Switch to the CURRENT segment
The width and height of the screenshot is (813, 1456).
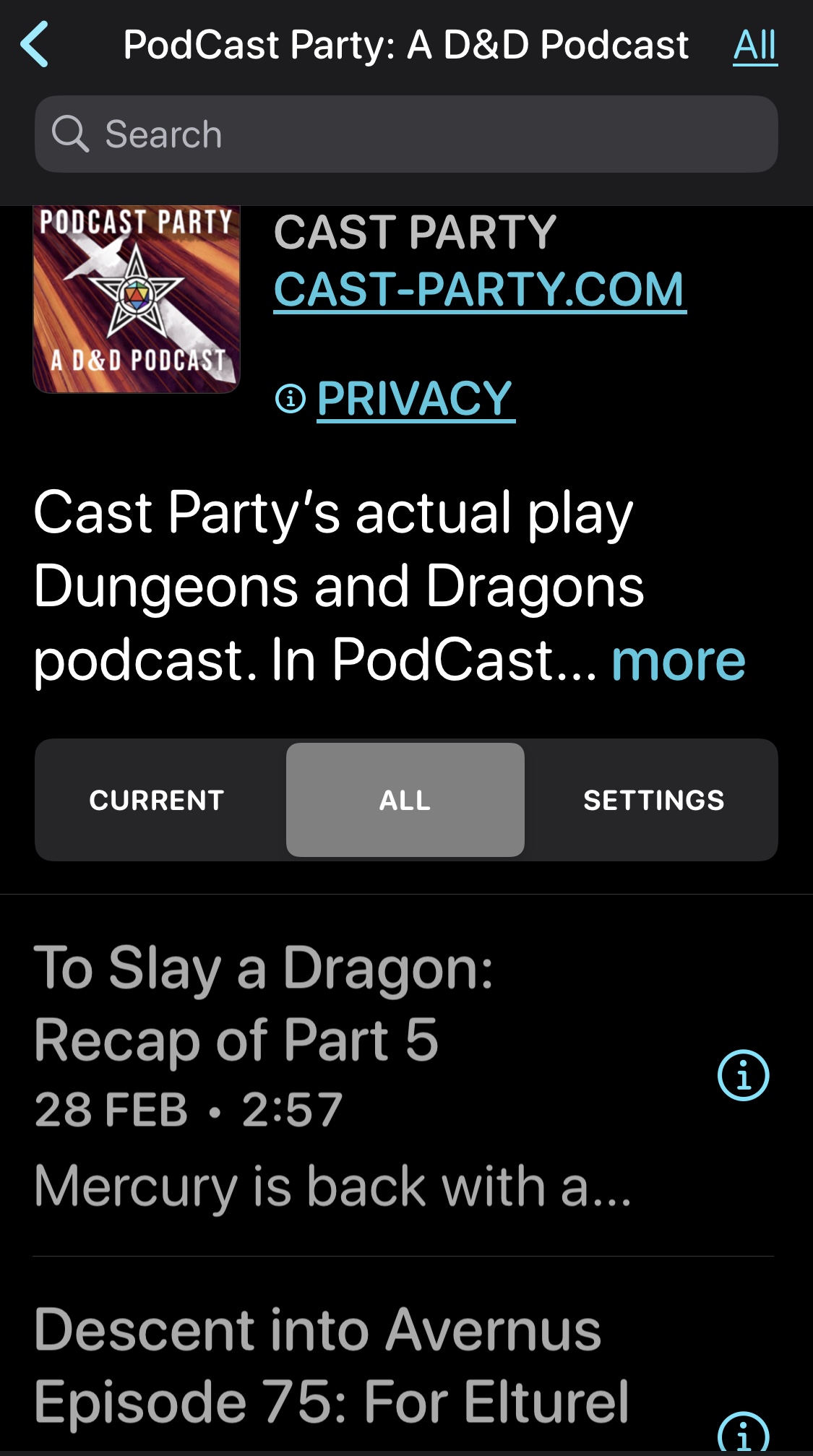tap(157, 800)
